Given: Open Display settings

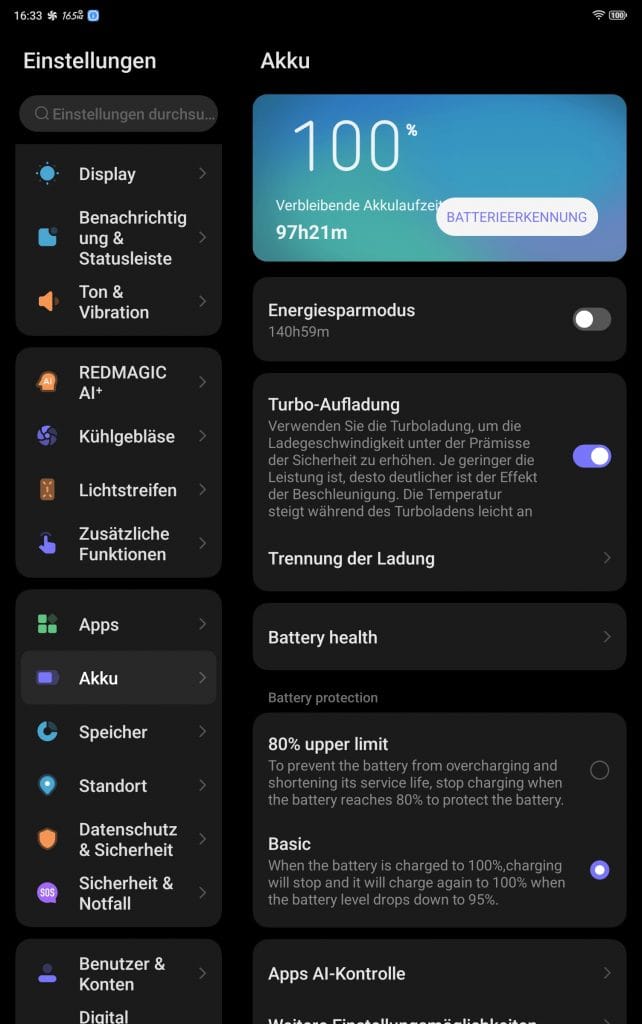Looking at the screenshot, I should click(118, 174).
